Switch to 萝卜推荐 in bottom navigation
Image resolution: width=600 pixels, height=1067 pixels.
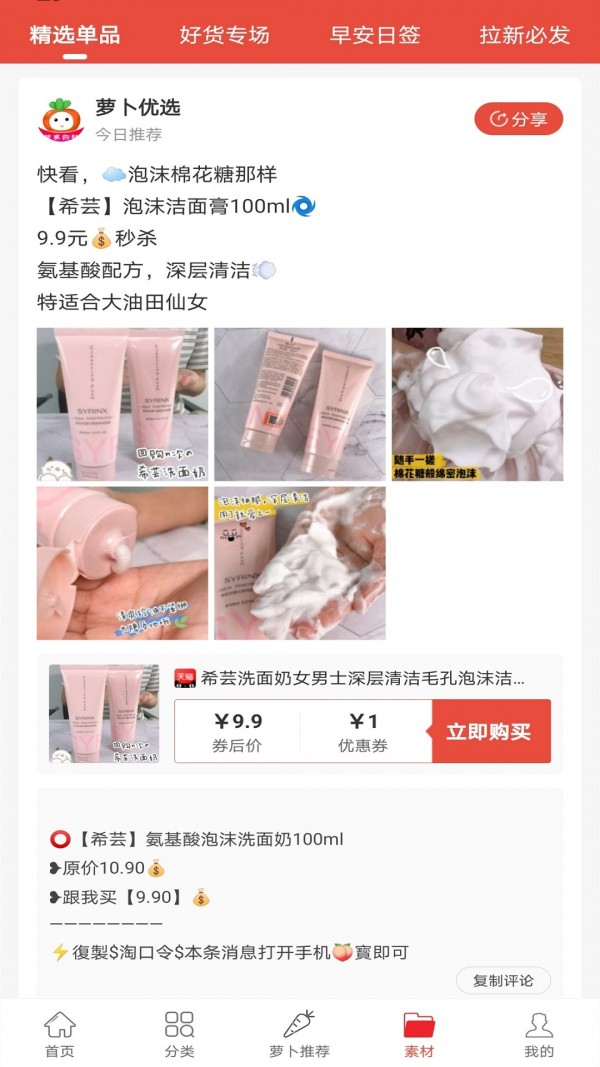[299, 1034]
